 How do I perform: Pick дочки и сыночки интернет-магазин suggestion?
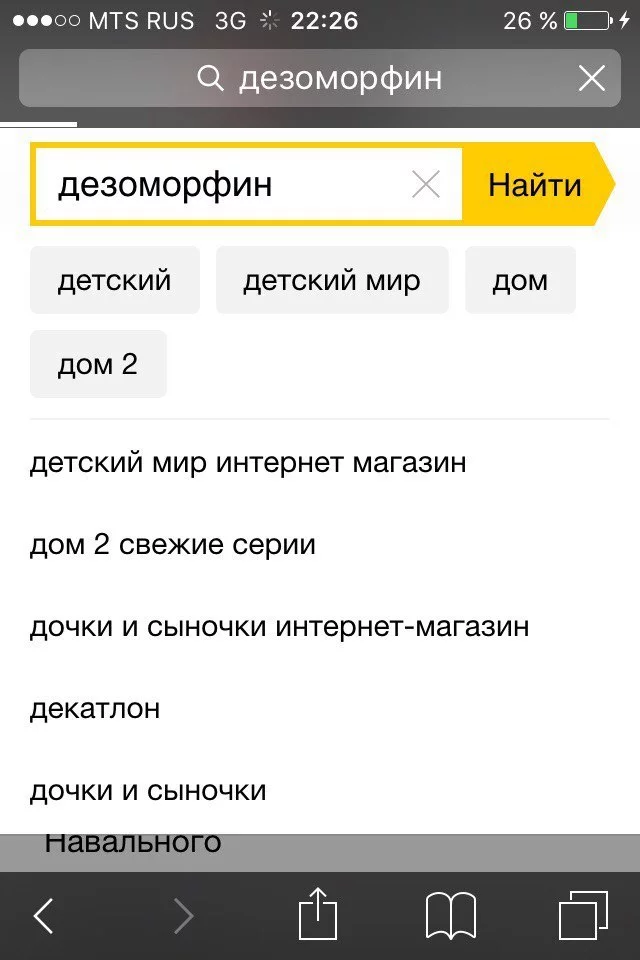[279, 627]
